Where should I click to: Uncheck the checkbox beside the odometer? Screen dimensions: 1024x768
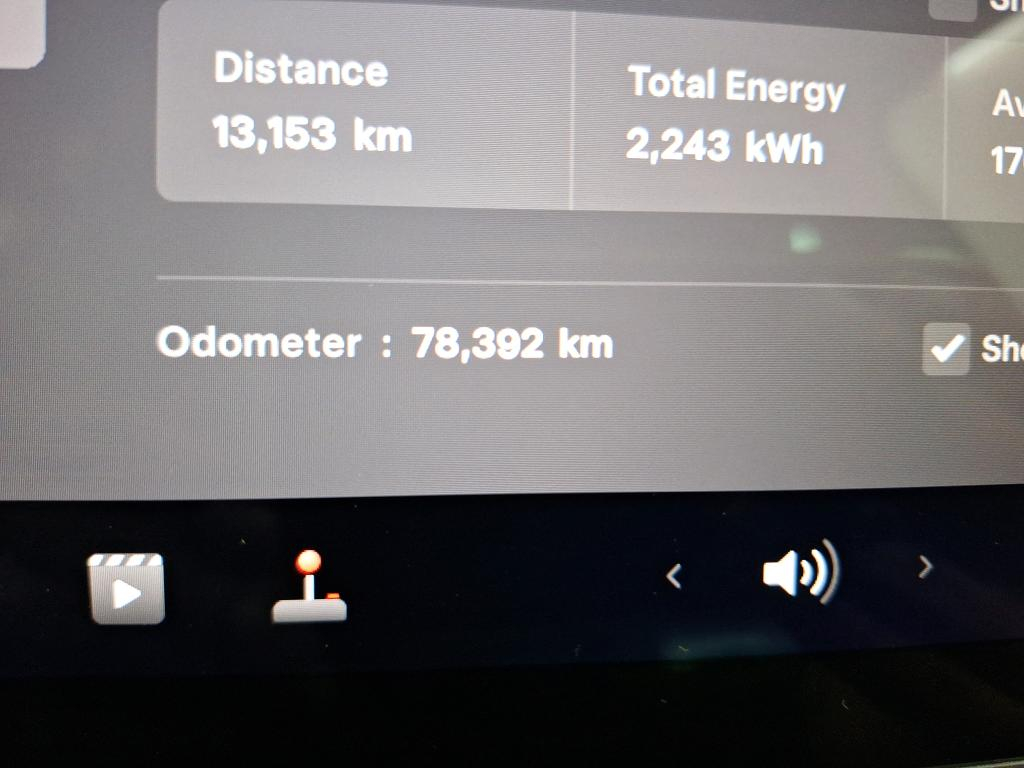(x=945, y=349)
